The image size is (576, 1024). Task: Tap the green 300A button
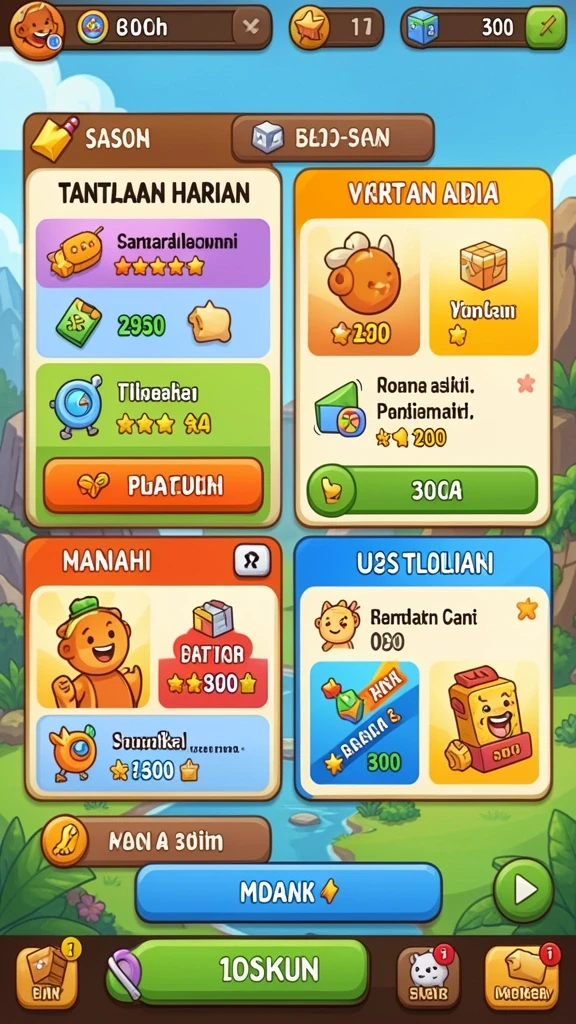(423, 490)
